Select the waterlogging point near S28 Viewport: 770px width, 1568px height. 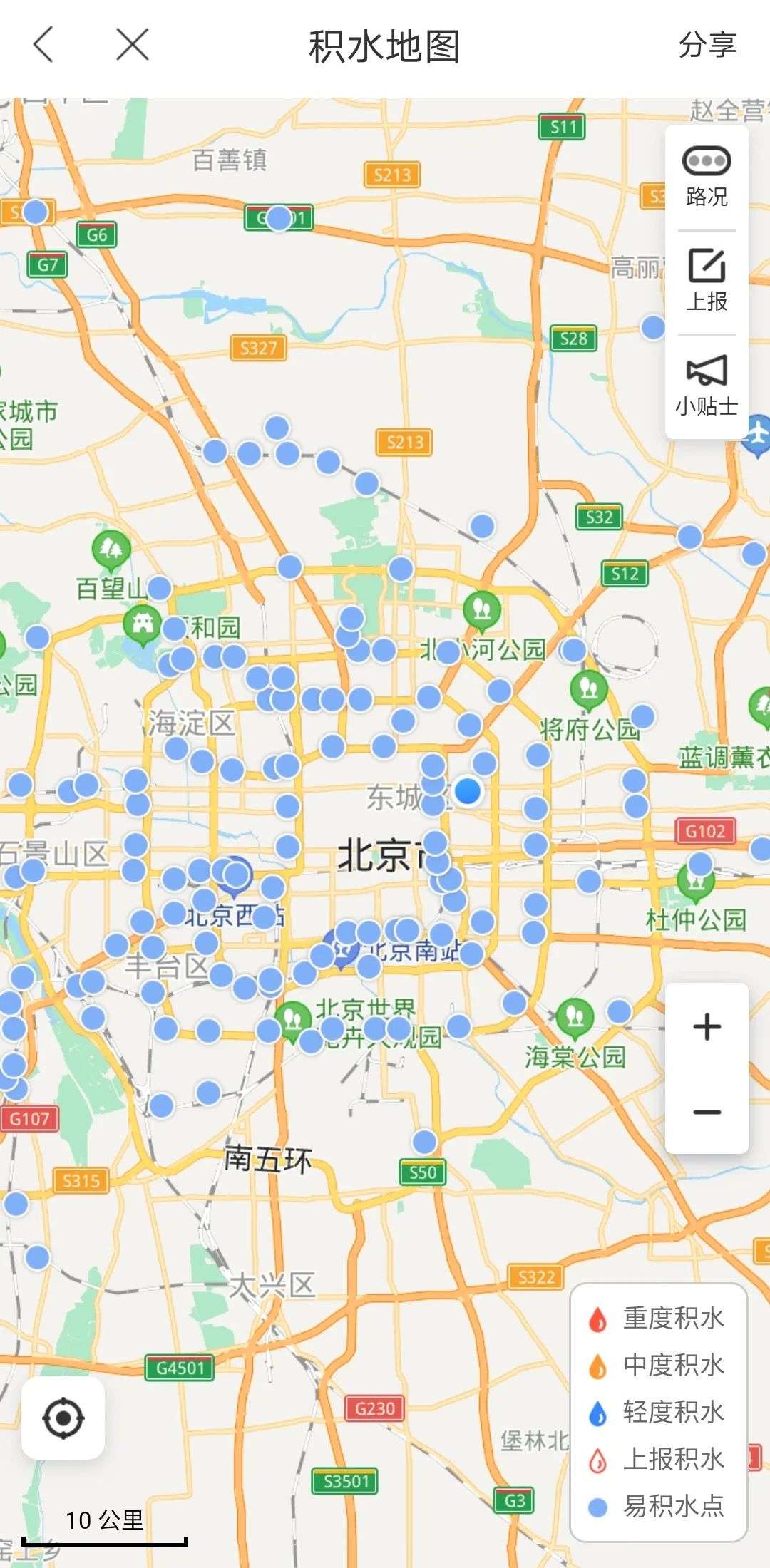pyautogui.click(x=652, y=327)
